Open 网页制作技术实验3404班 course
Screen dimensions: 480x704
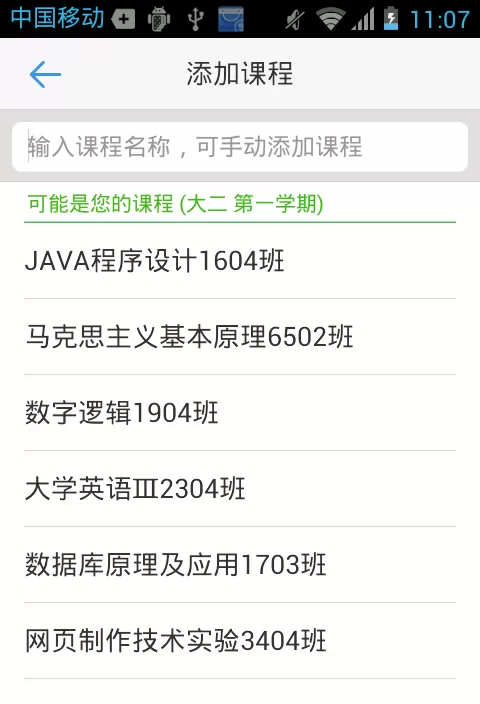tap(240, 640)
